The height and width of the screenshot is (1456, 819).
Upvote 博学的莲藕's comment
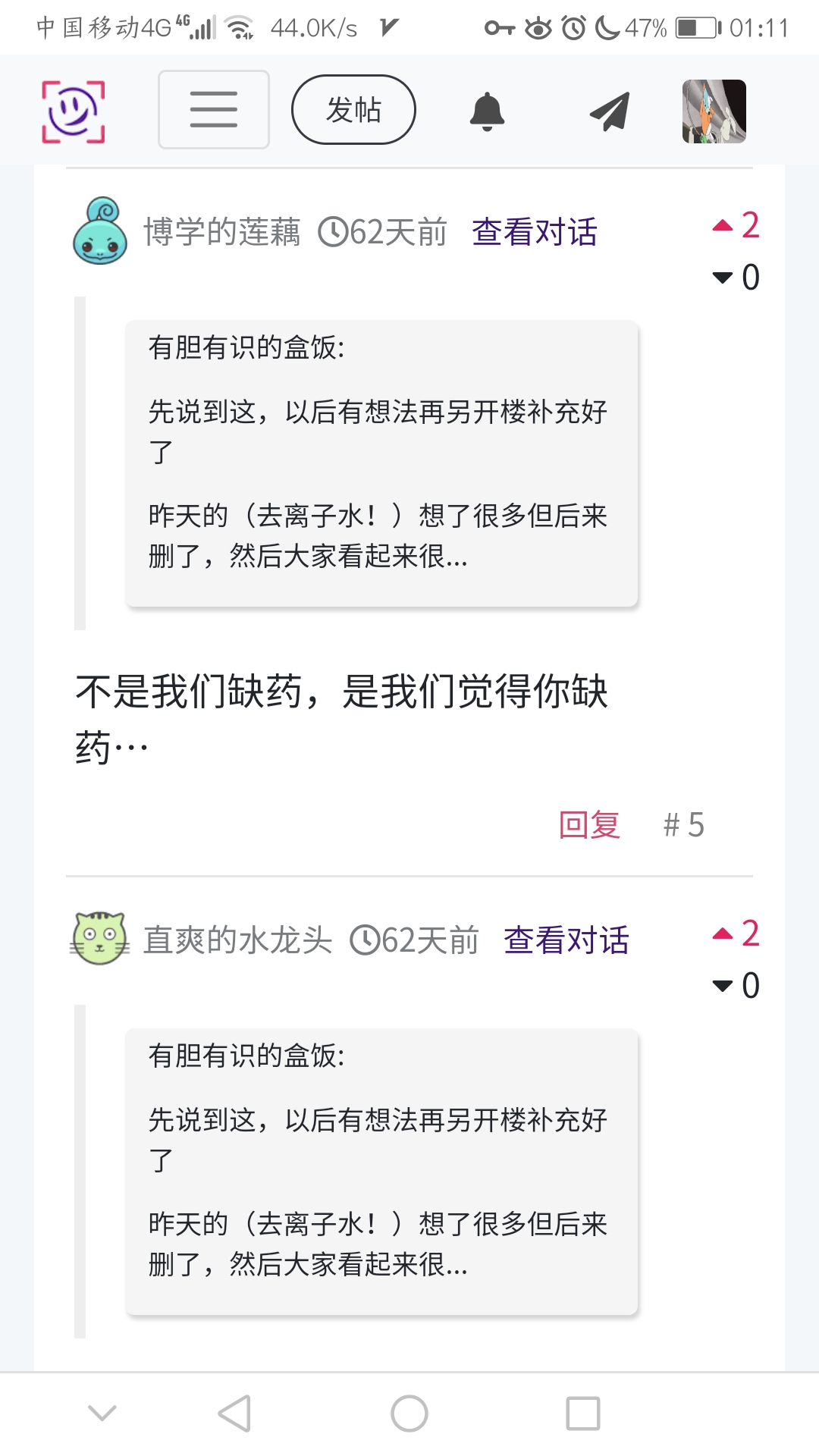[723, 225]
